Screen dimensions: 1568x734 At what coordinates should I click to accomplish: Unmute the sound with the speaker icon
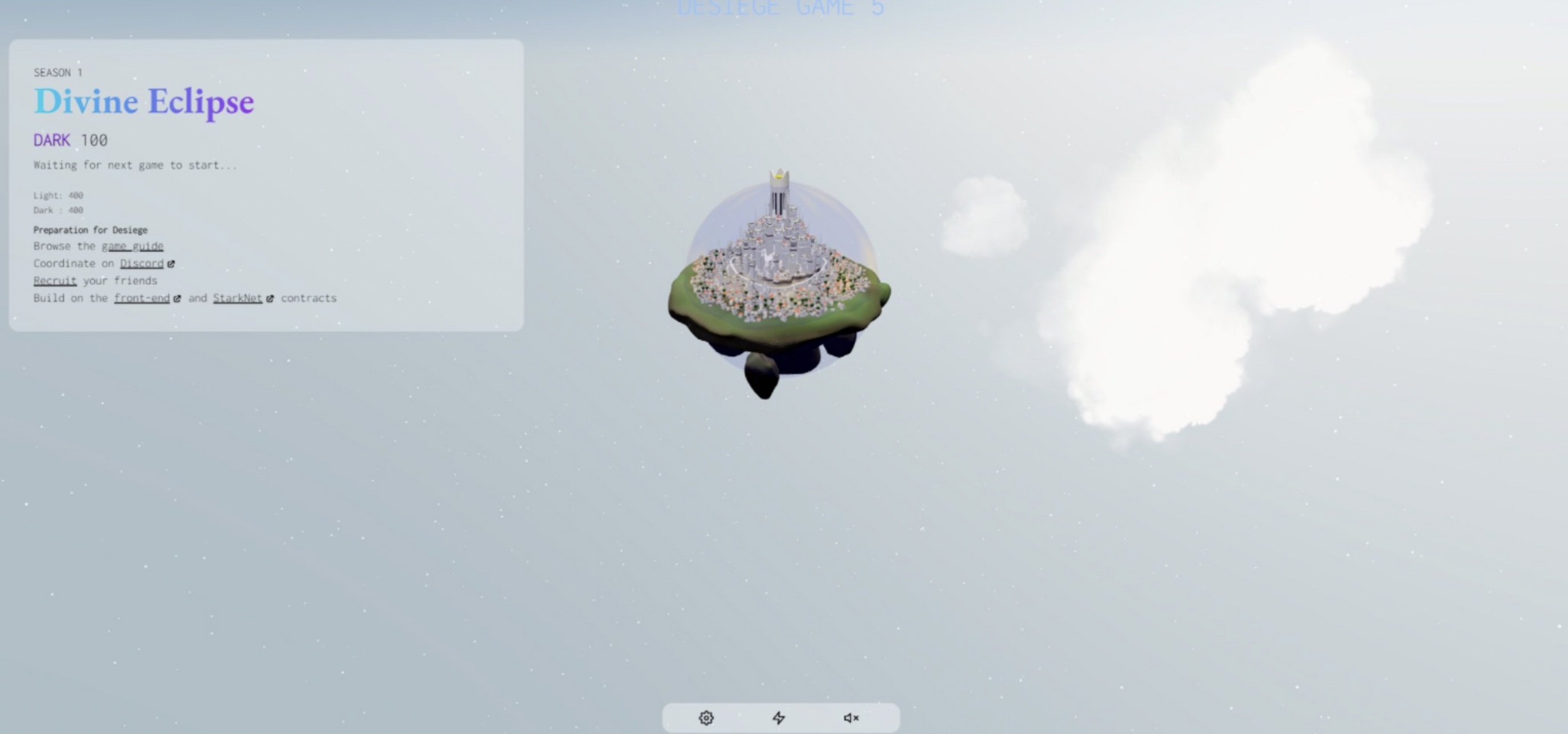coord(851,718)
